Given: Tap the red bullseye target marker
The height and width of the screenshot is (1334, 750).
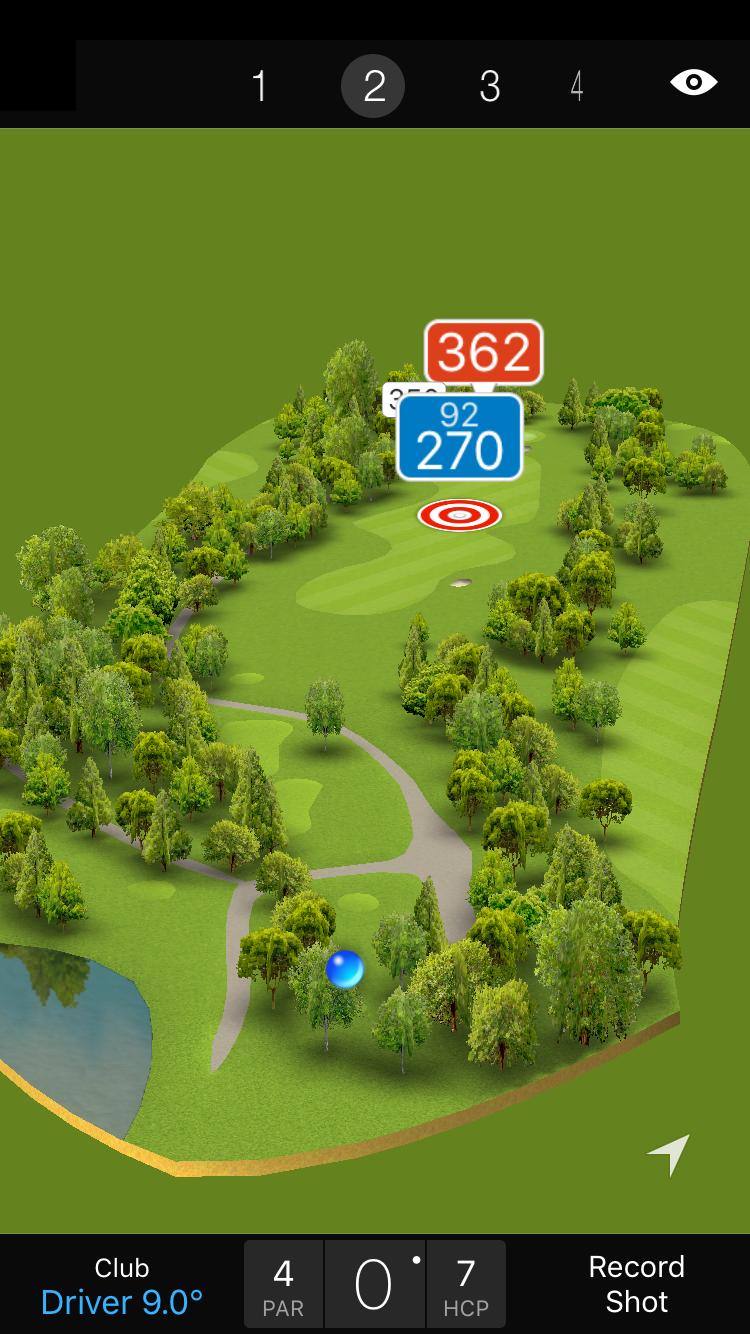Looking at the screenshot, I should pos(459,515).
